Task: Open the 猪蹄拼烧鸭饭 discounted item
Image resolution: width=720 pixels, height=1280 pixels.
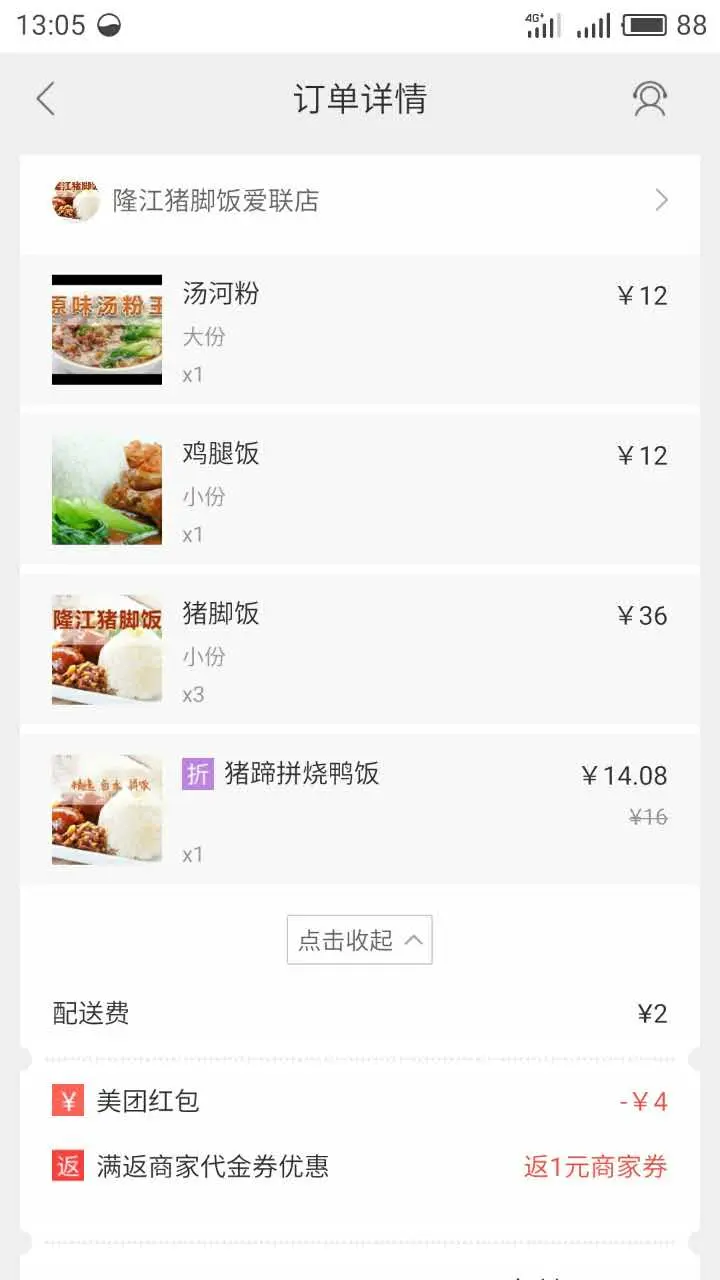Action: (x=360, y=810)
